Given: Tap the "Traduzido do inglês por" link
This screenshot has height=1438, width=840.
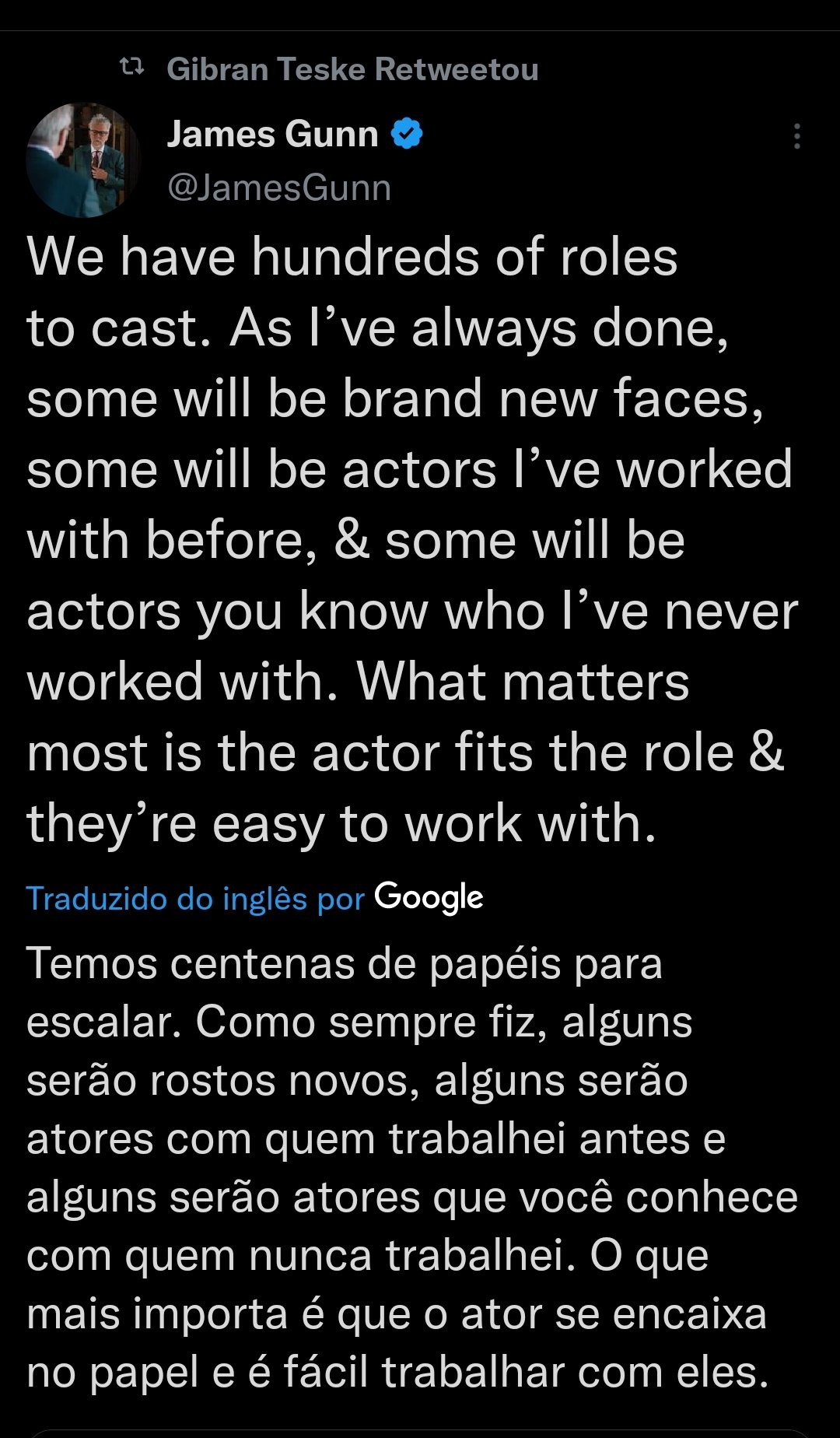Looking at the screenshot, I should pos(195,899).
